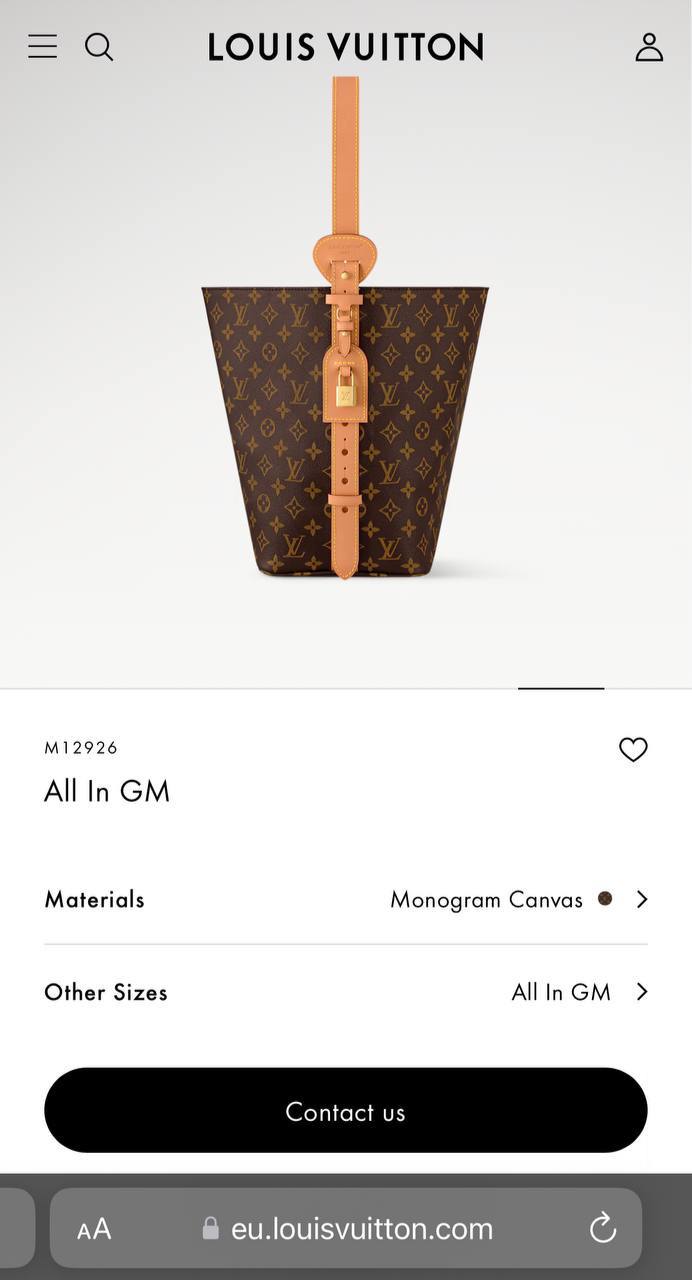Tap the Contact us button
Screen dimensions: 692x1280
click(346, 1111)
